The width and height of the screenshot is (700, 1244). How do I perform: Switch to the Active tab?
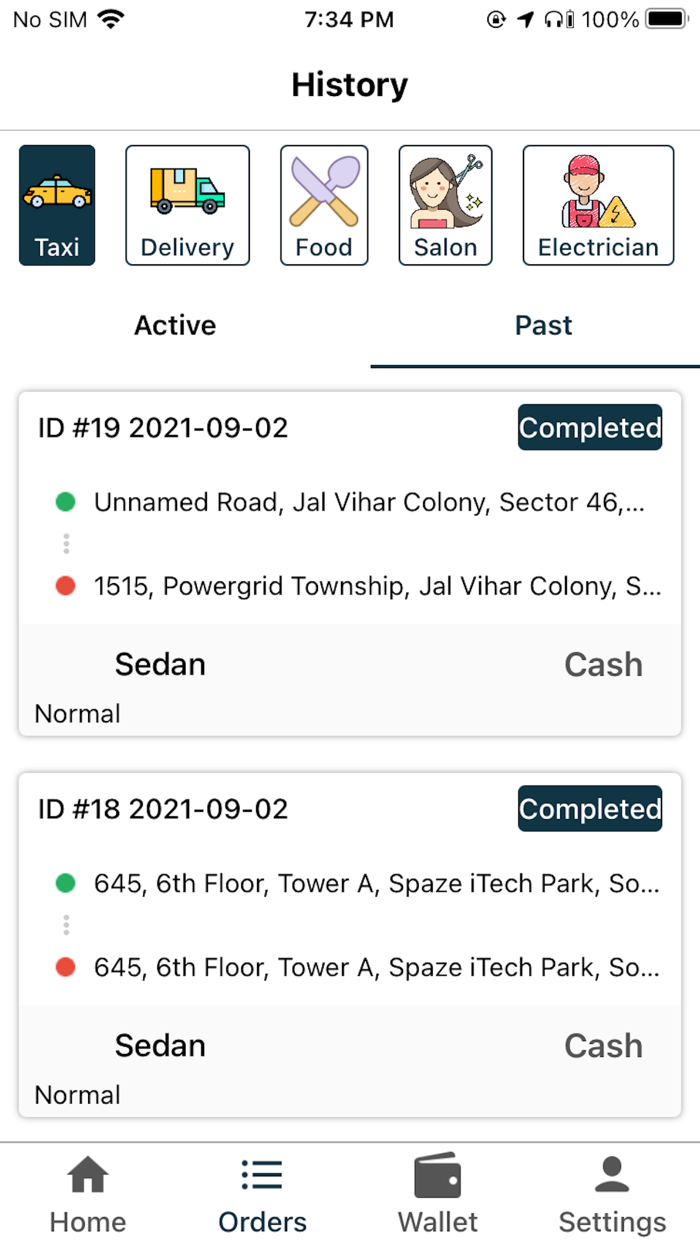tap(176, 326)
